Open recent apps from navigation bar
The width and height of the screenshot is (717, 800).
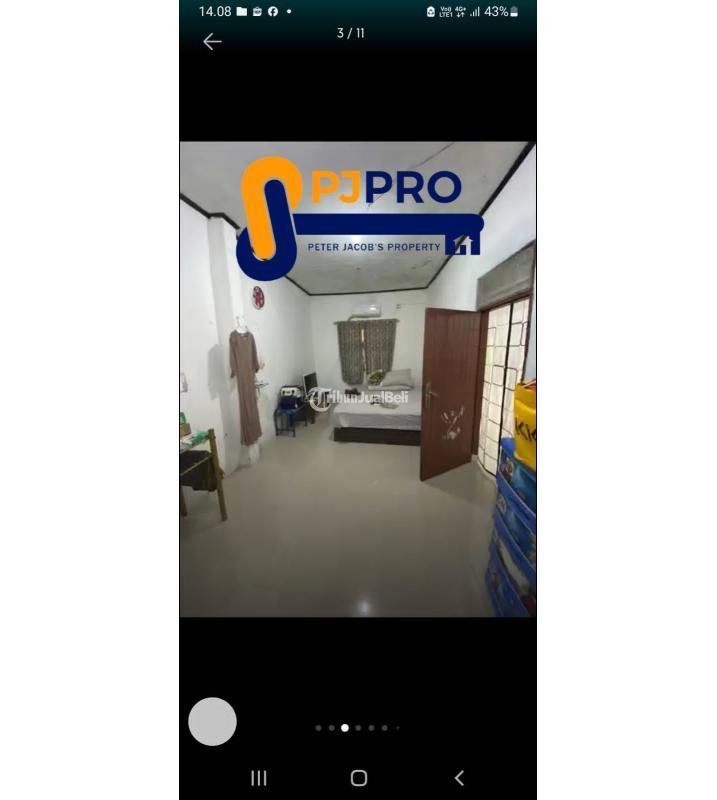(x=259, y=778)
